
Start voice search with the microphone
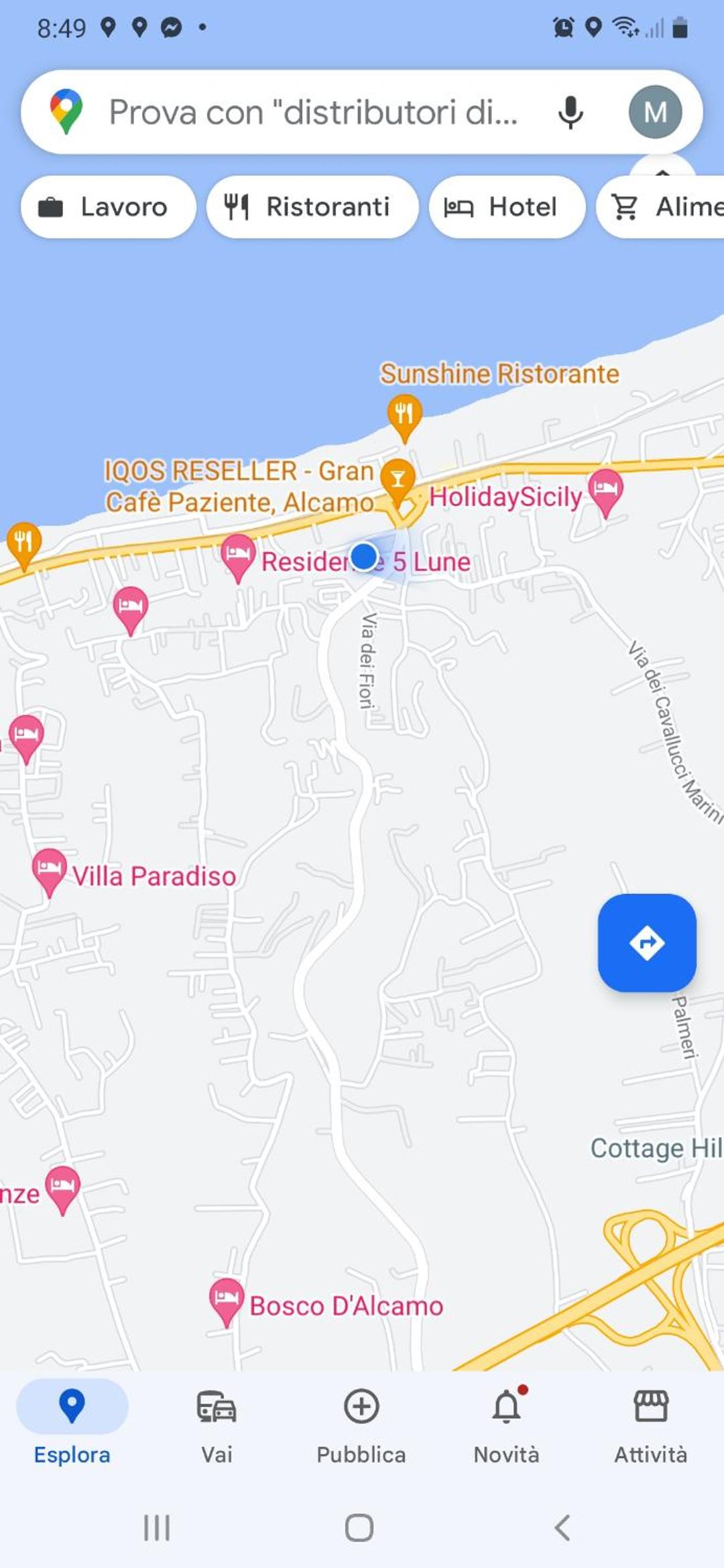(x=570, y=112)
